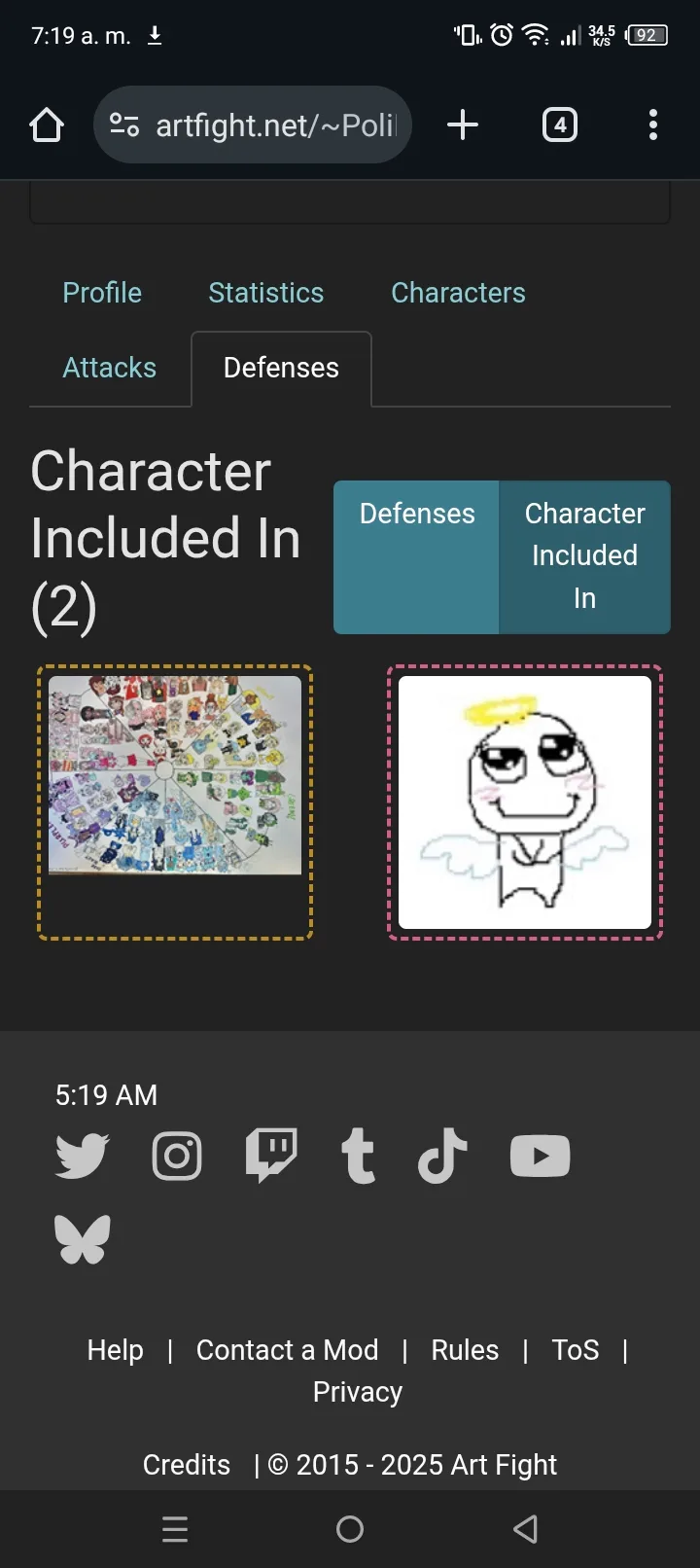Open the Rules link in footer
700x1568 pixels.
(x=465, y=1350)
